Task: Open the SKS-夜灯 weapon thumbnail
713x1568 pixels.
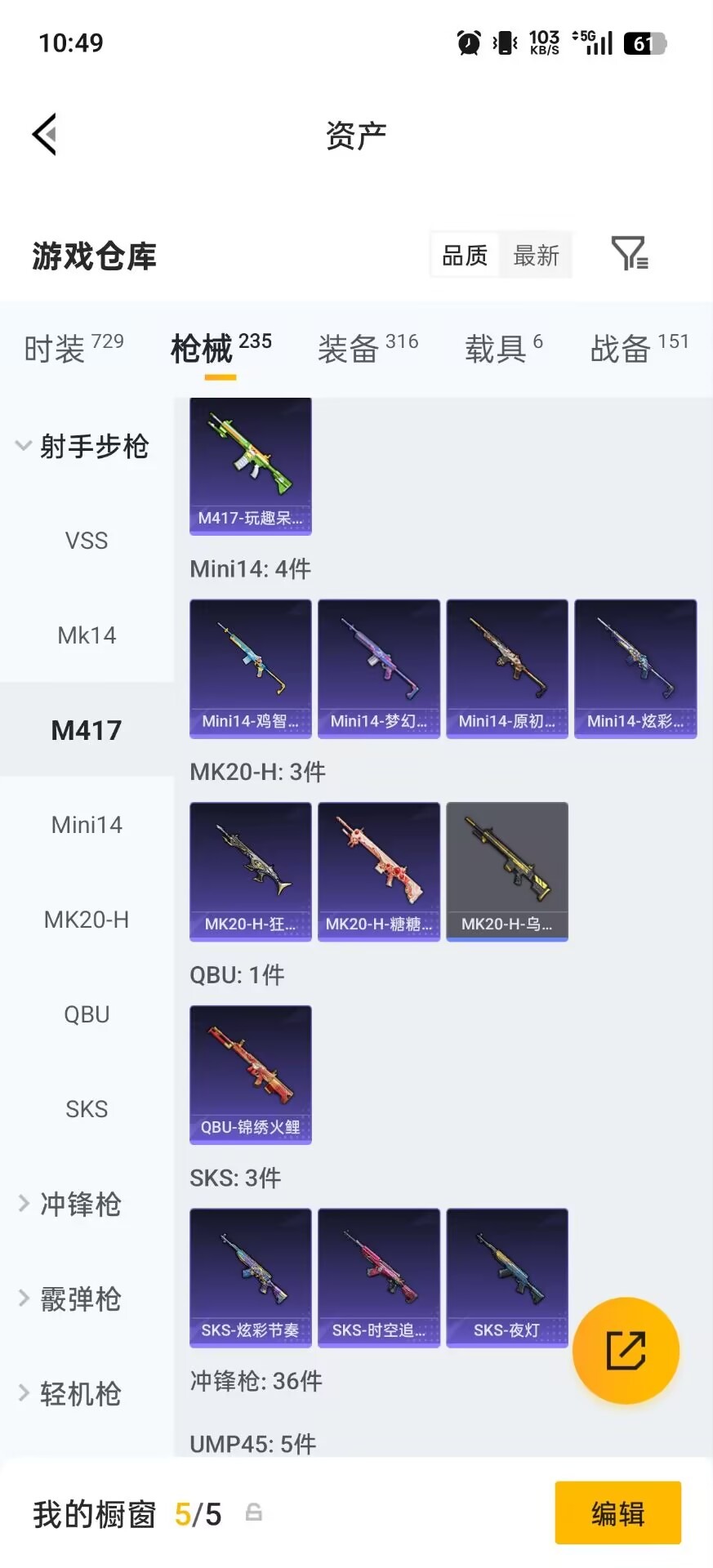Action: (506, 1278)
